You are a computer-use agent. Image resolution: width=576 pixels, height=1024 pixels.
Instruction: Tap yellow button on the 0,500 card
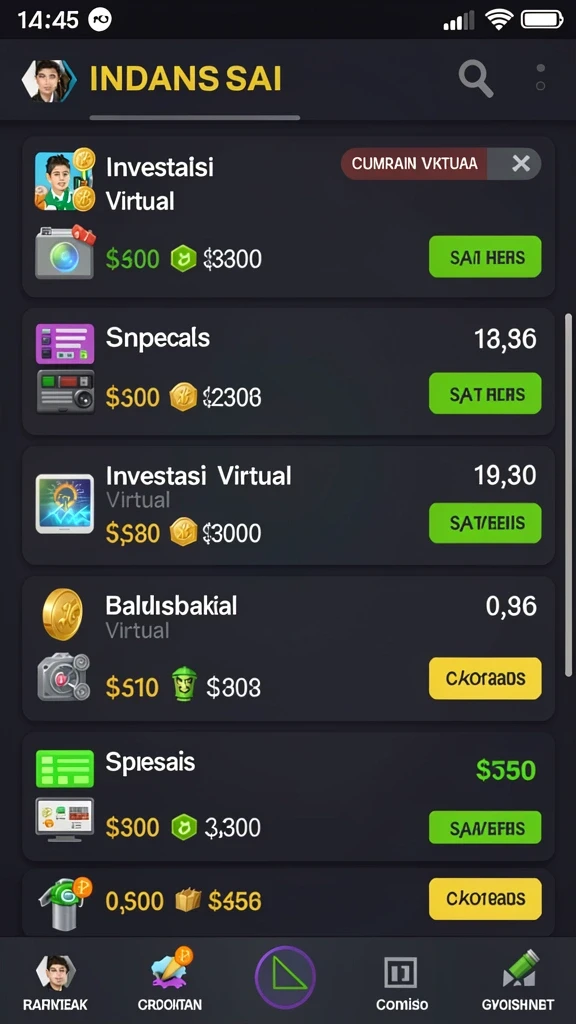pos(485,899)
